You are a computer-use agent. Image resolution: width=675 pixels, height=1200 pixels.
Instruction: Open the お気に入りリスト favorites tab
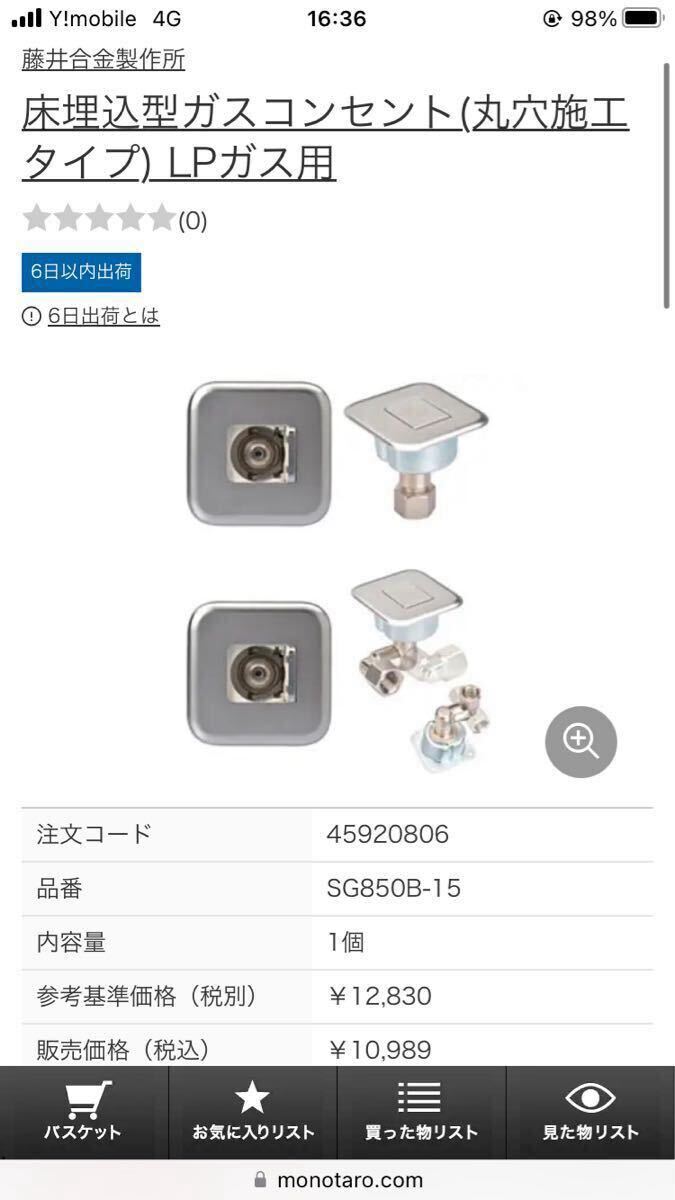click(x=253, y=1112)
